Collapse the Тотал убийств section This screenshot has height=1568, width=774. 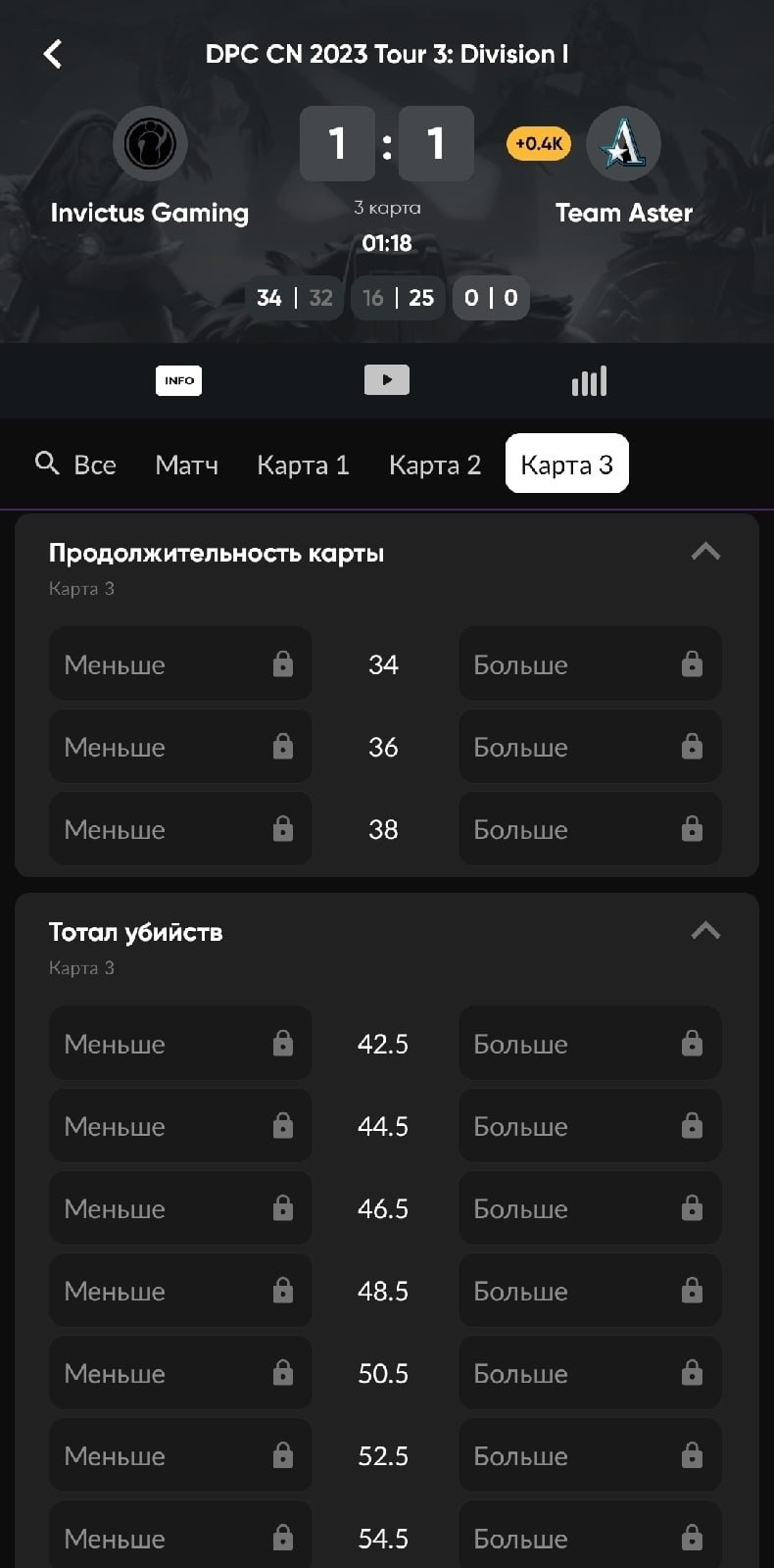pyautogui.click(x=705, y=931)
